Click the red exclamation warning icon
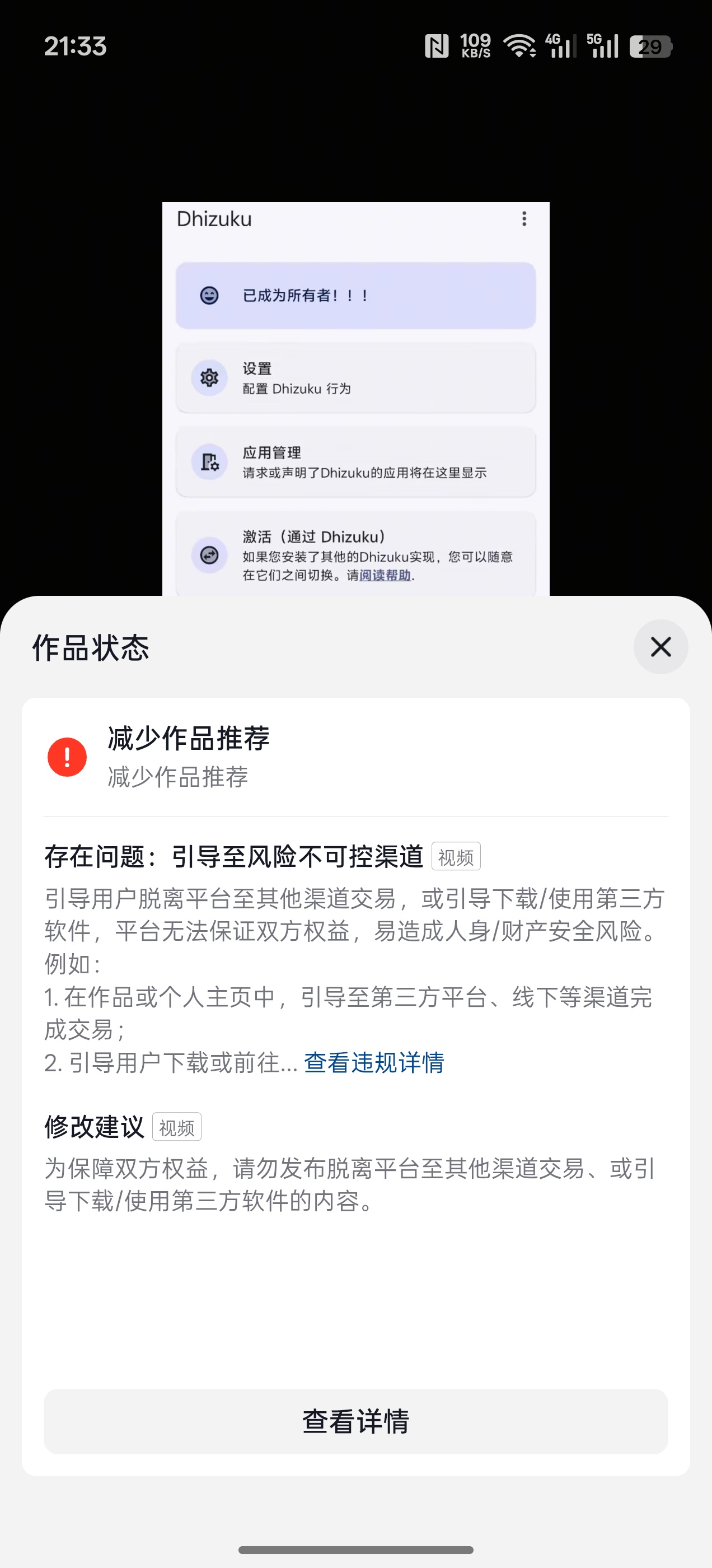 67,757
